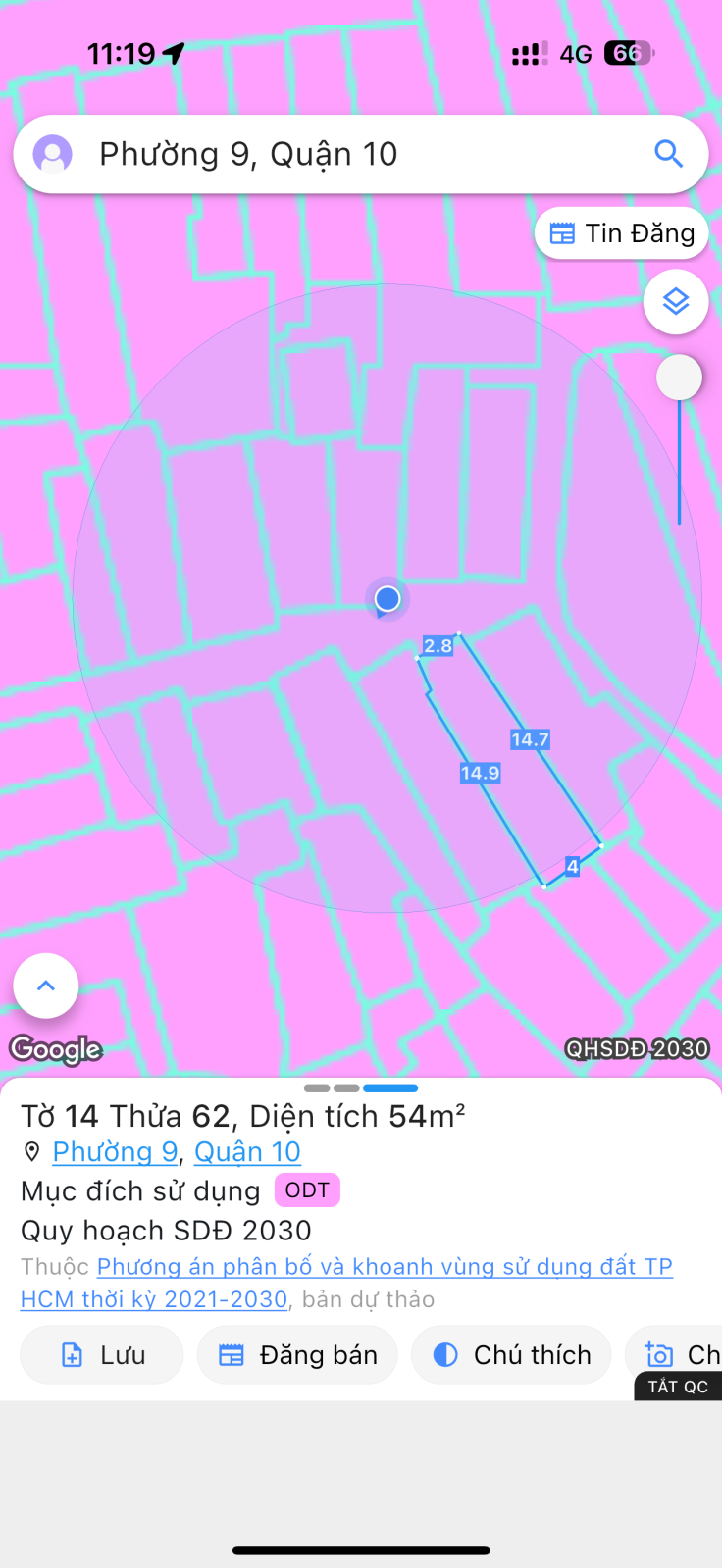
Task: Open the Phường 9 link
Action: point(115,1152)
